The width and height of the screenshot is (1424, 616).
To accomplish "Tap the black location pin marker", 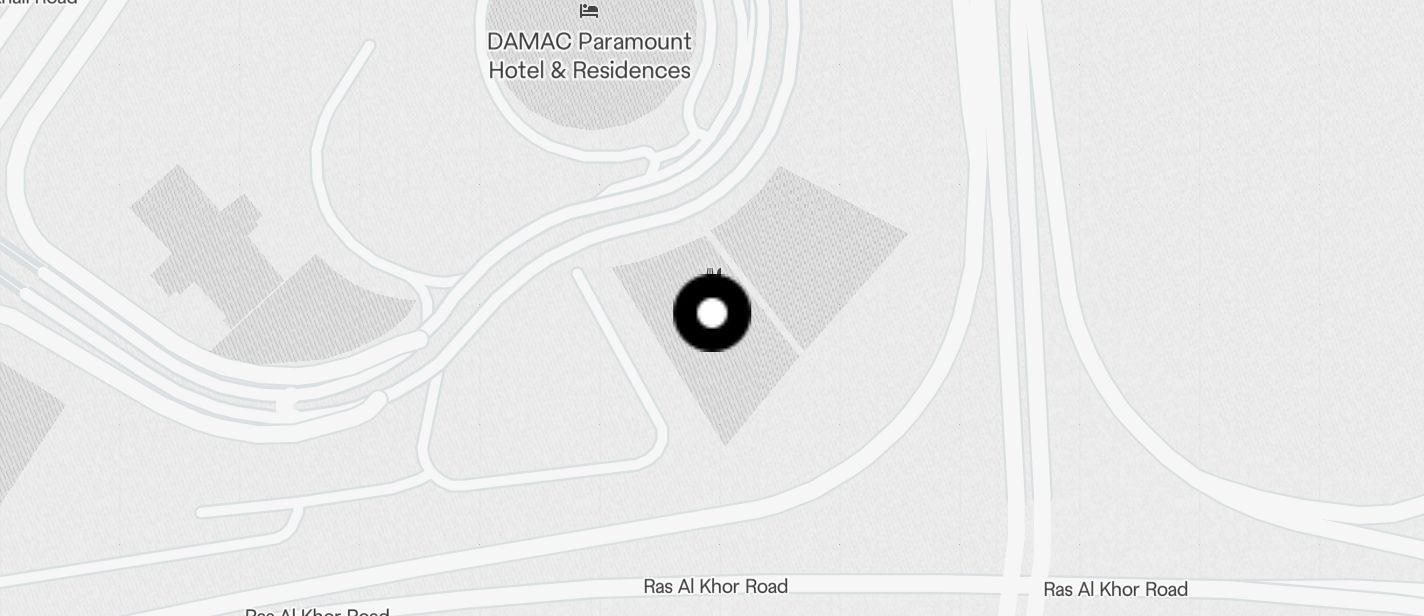I will (712, 313).
